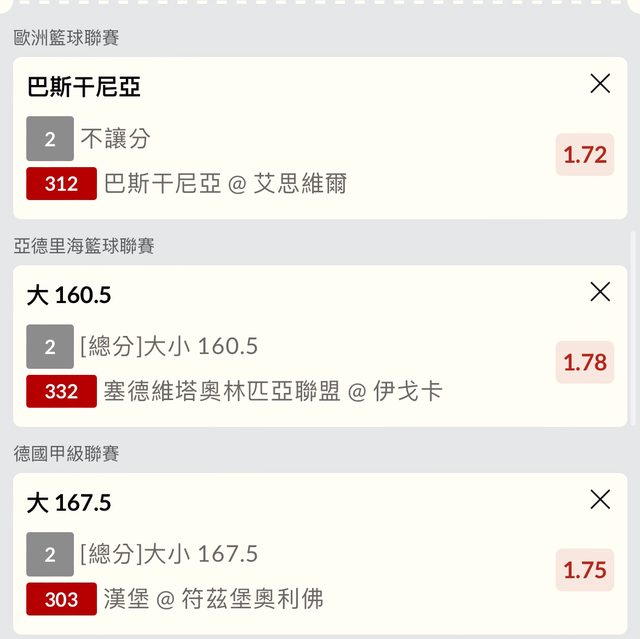Screen dimensions: 640x639
Task: Remove the 大 160.5 bet selection
Action: (600, 292)
